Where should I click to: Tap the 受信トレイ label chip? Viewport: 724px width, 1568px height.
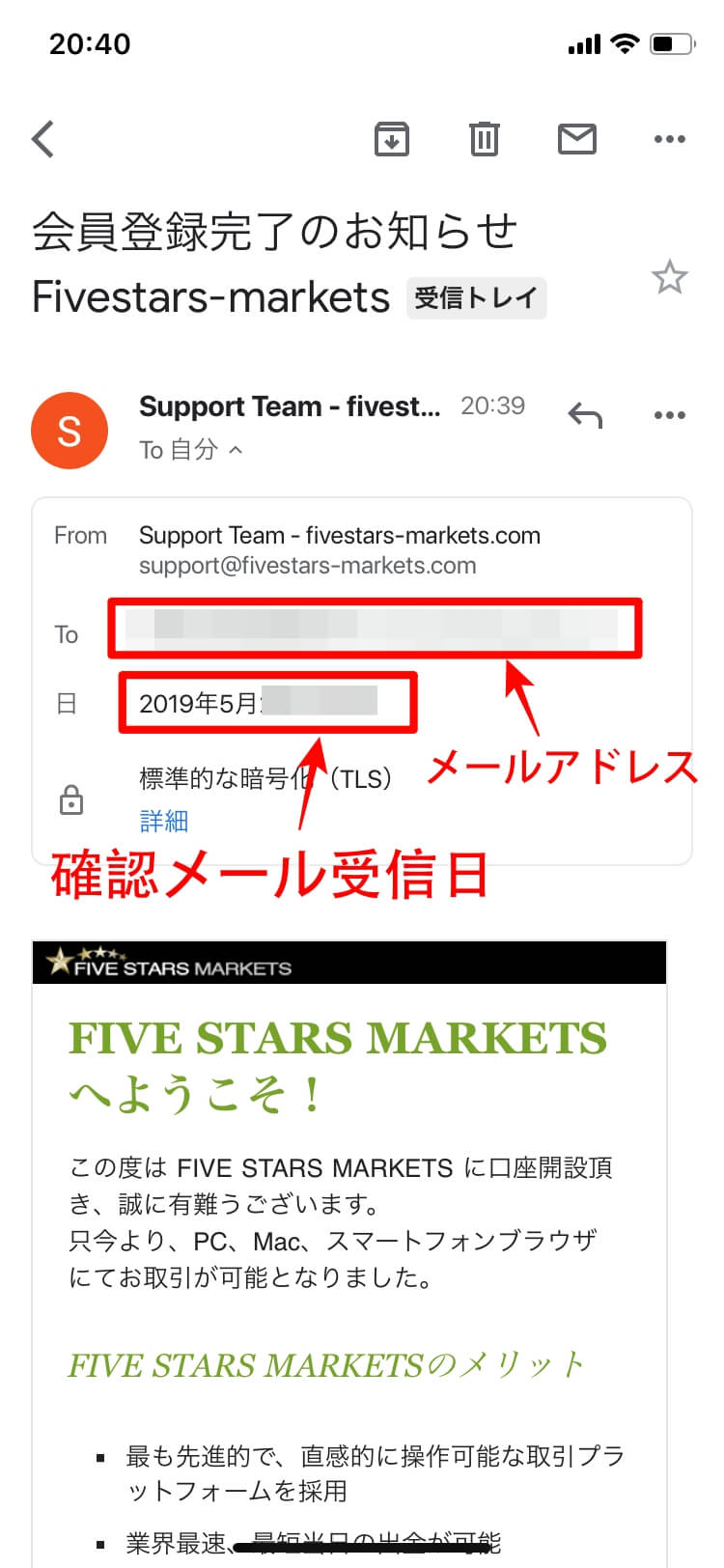[476, 297]
